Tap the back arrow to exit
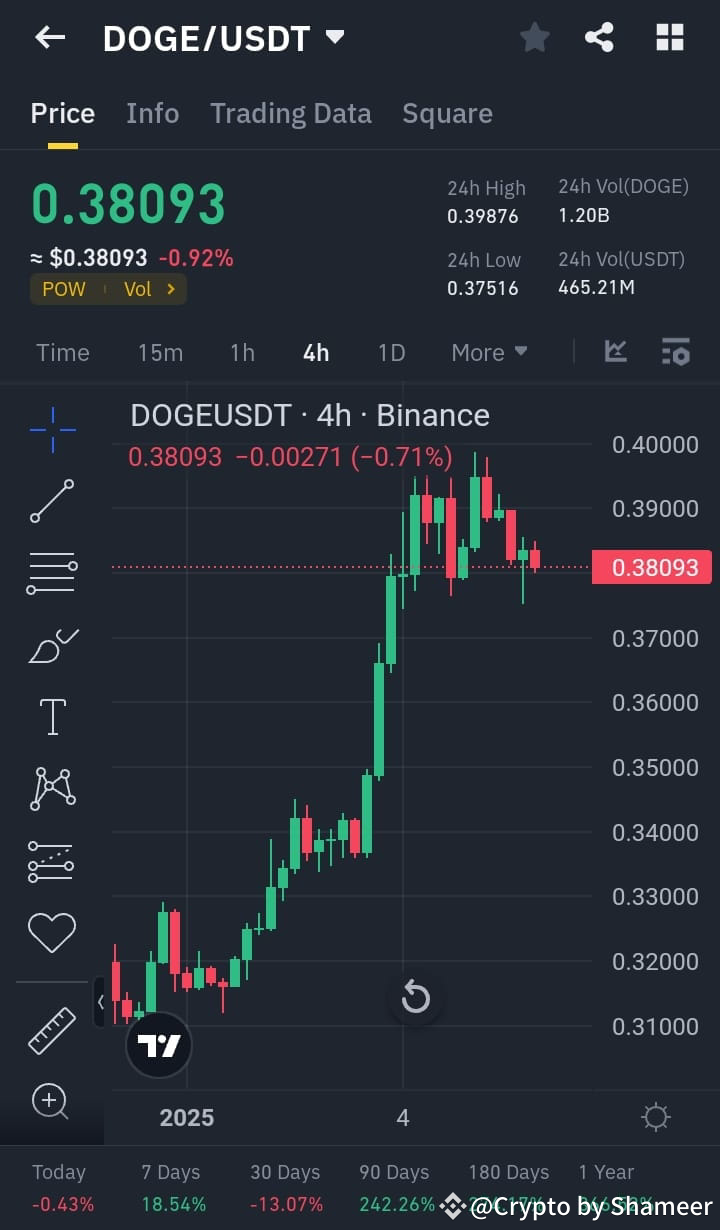 [x=49, y=37]
